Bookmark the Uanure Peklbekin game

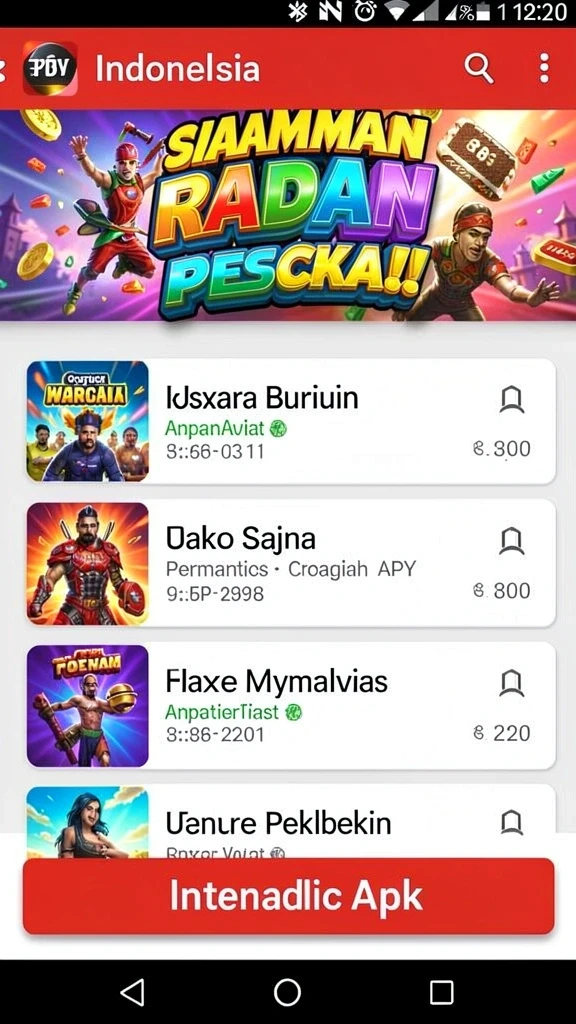click(512, 823)
